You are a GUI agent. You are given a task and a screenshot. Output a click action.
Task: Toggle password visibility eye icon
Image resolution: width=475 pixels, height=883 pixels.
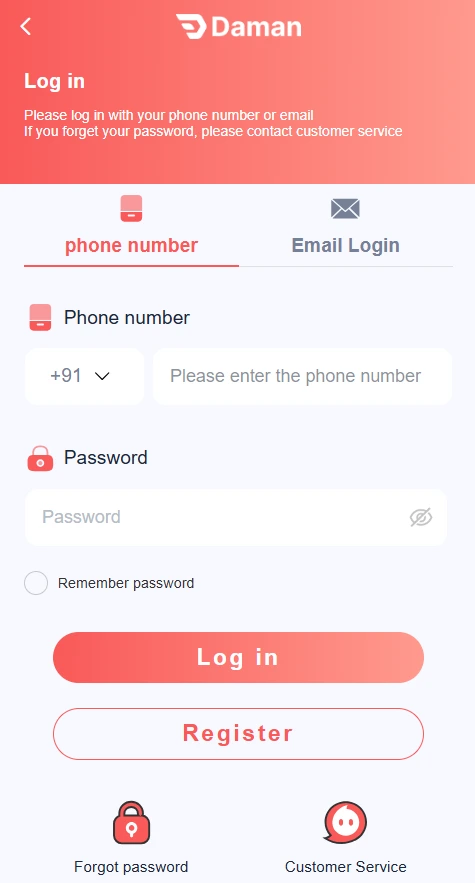tap(421, 517)
